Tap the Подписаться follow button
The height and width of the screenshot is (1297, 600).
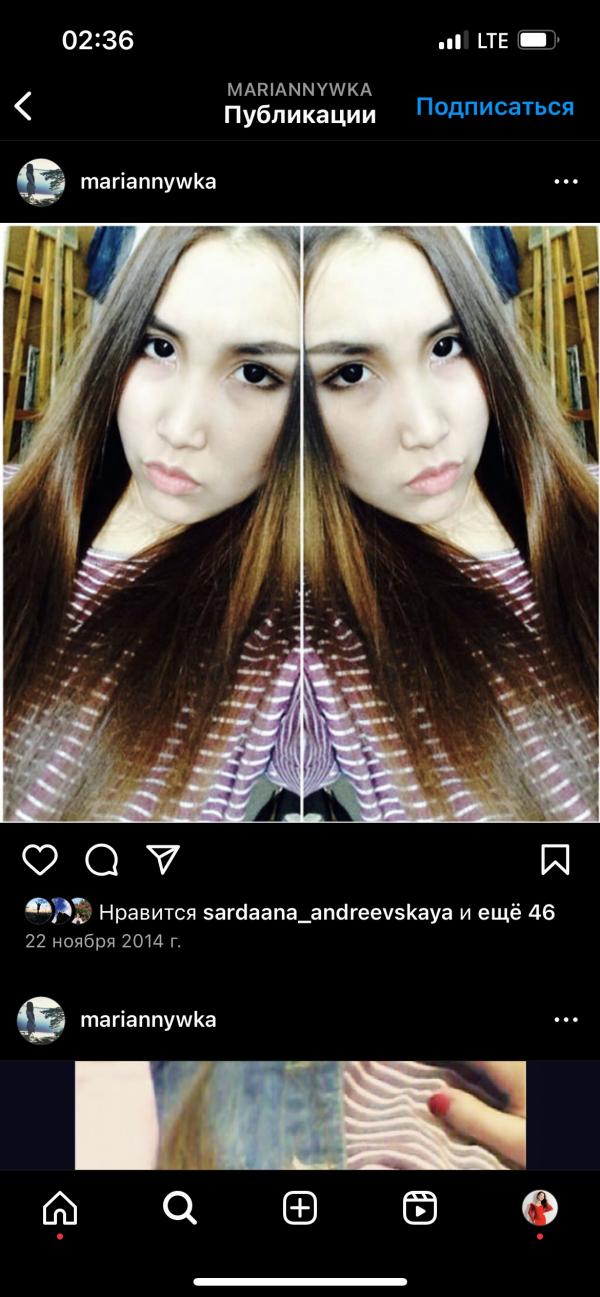point(495,107)
